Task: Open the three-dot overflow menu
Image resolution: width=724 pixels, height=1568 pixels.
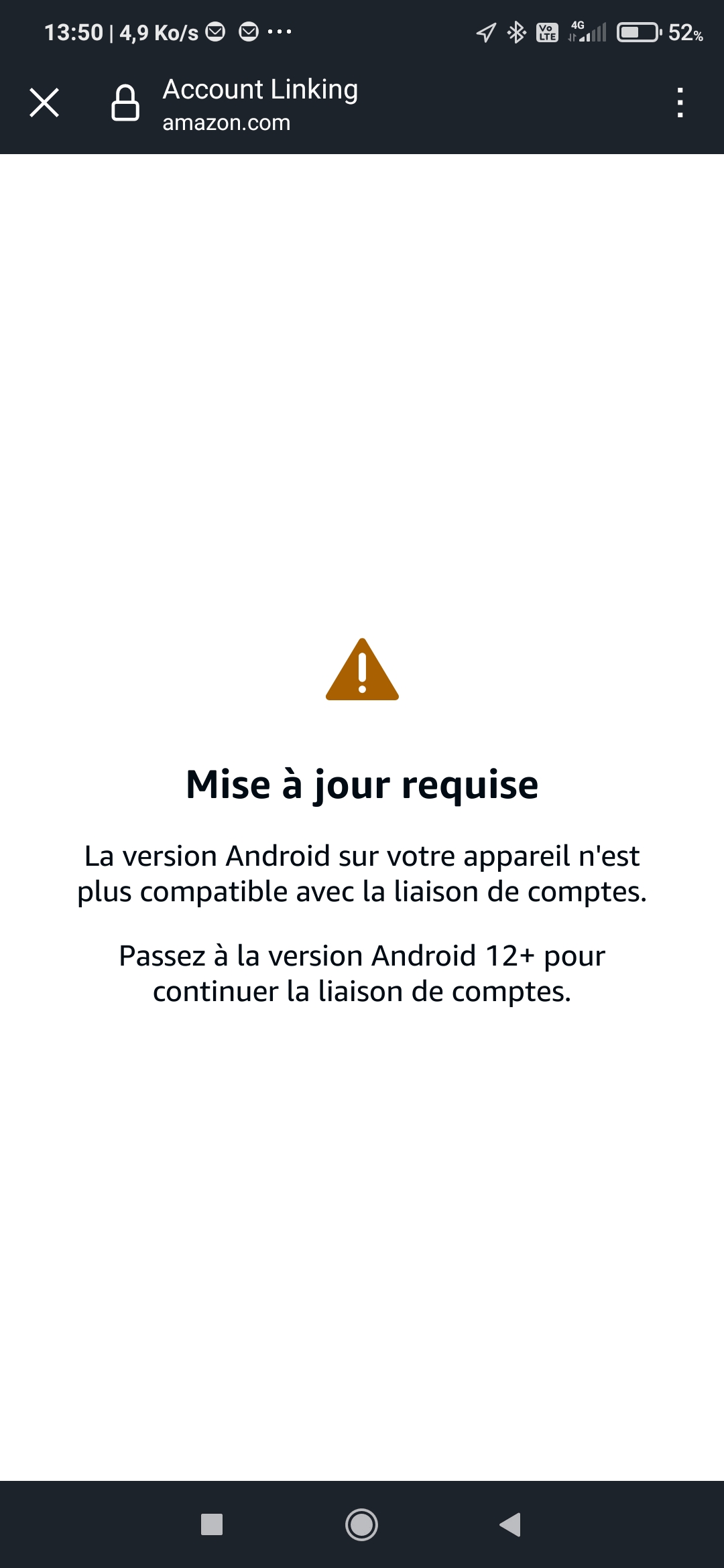Action: pos(680,103)
